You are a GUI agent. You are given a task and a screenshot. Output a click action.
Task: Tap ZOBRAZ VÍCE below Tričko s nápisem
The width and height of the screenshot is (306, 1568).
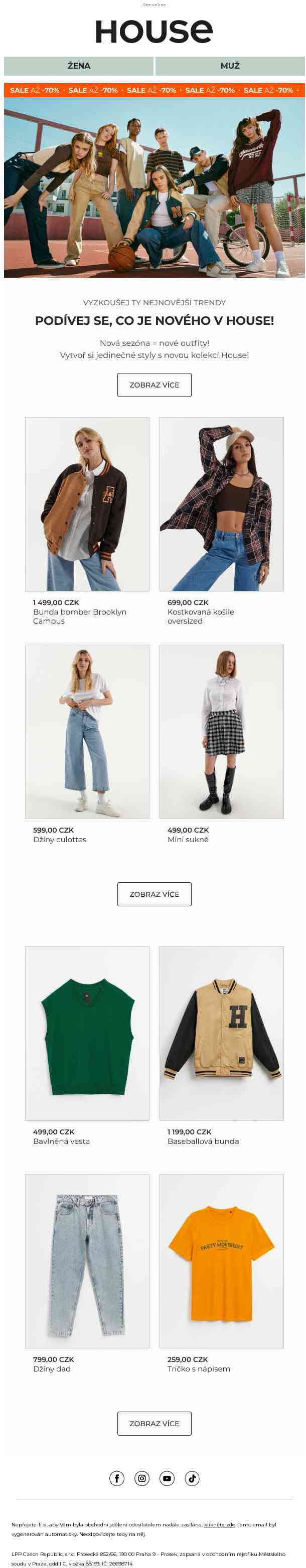[x=154, y=1423]
